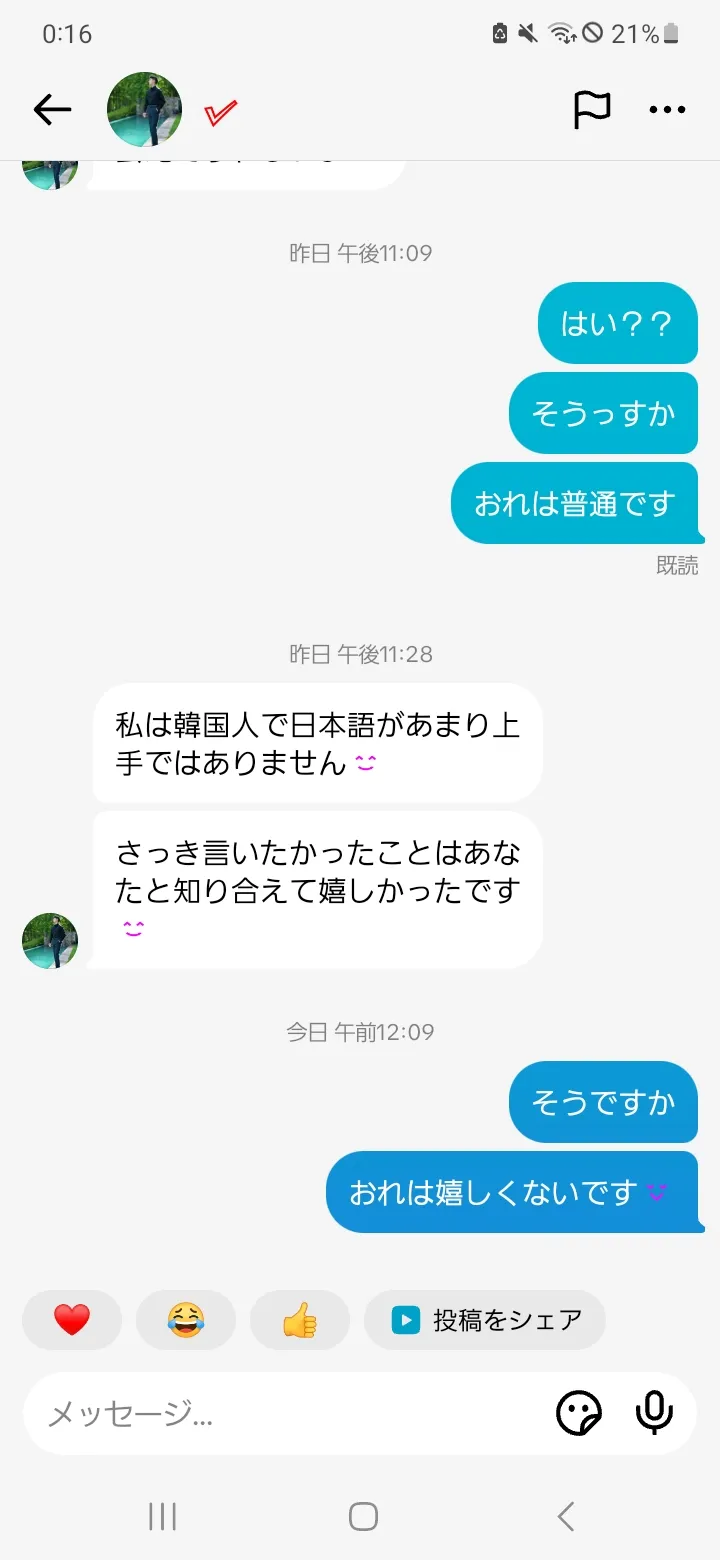Go back using the top-left arrow
This screenshot has width=720, height=1560.
(52, 110)
